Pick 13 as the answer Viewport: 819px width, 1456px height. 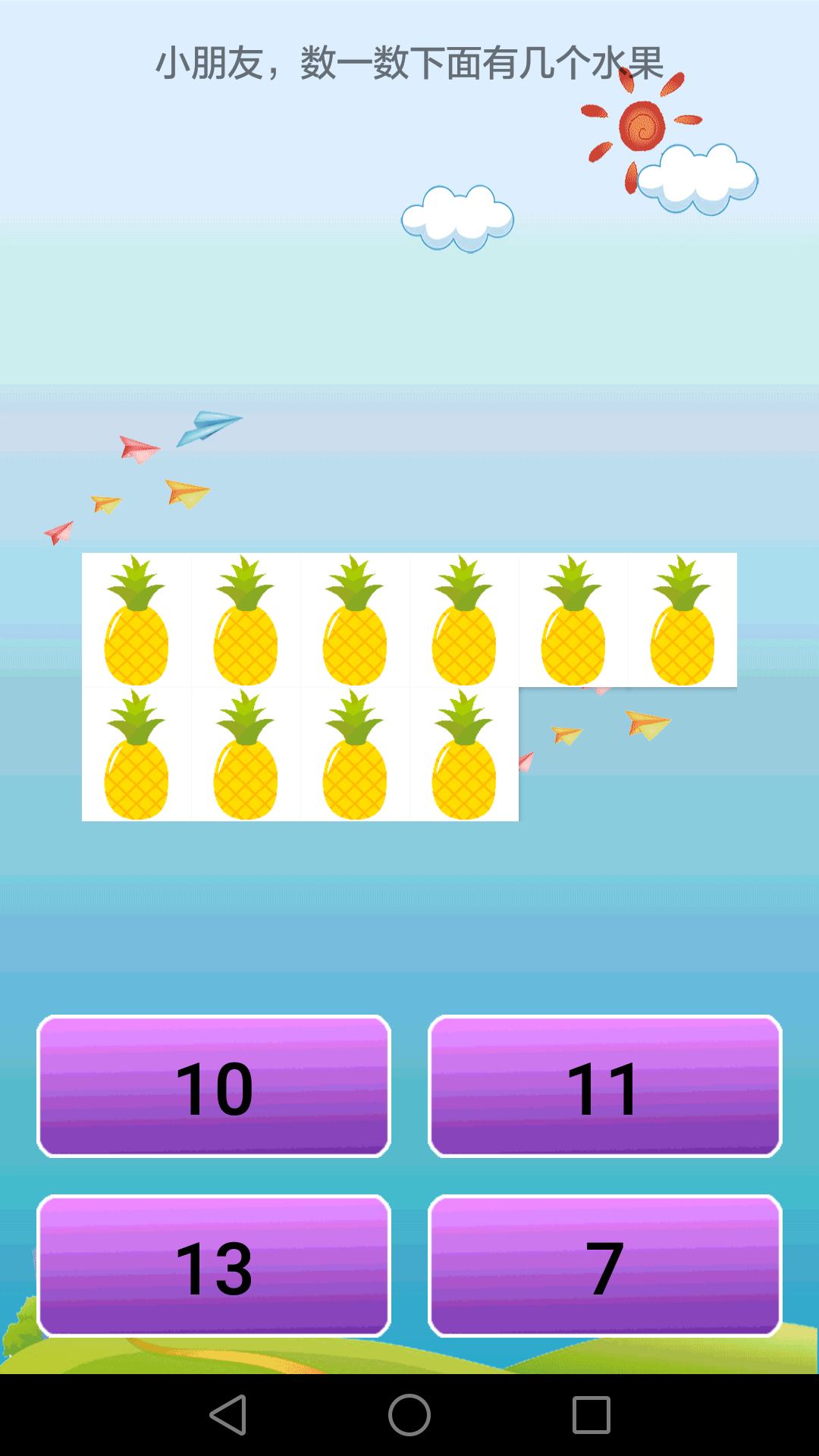214,1266
